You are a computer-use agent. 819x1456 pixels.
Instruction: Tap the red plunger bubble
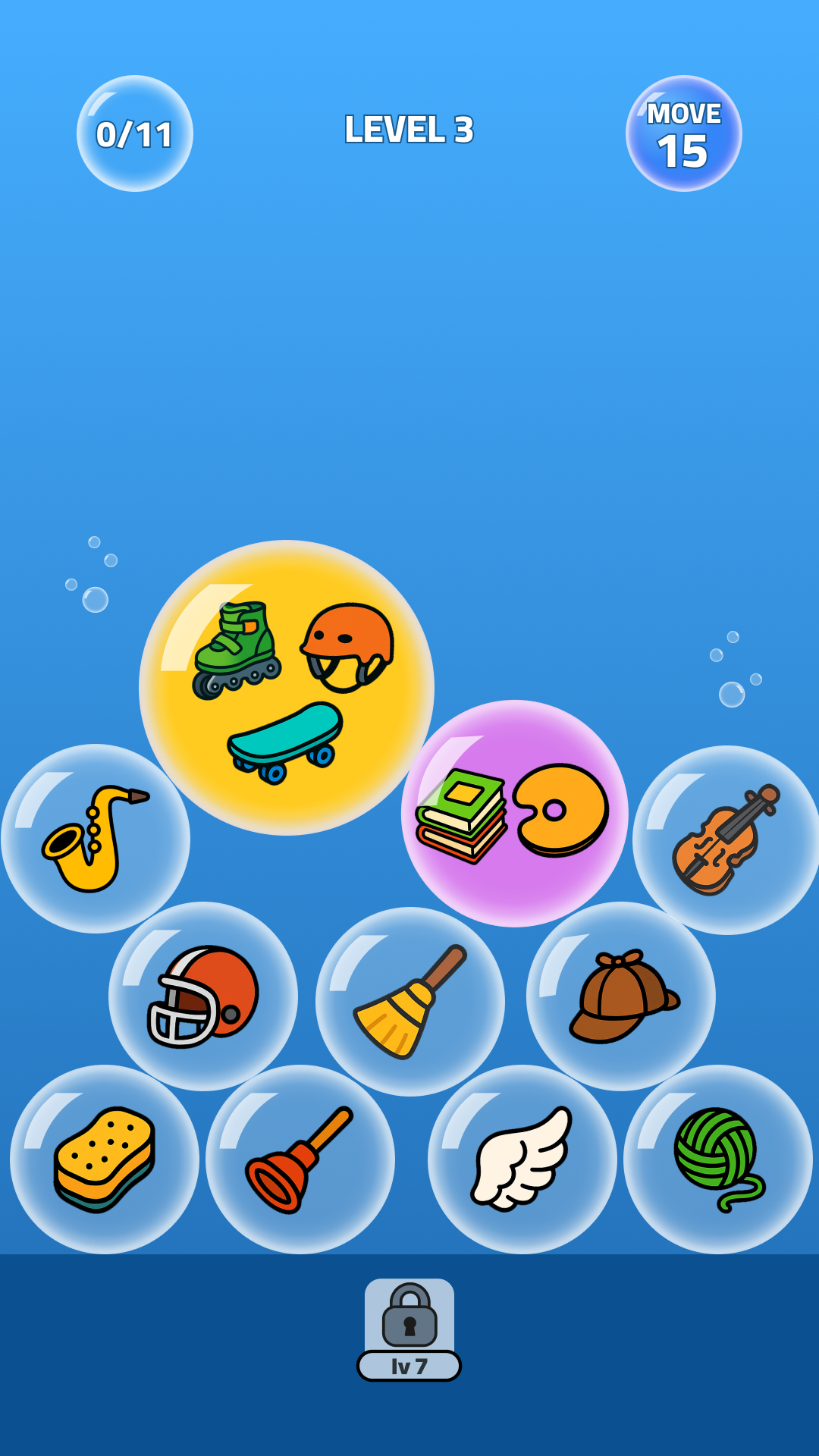[x=300, y=1159]
